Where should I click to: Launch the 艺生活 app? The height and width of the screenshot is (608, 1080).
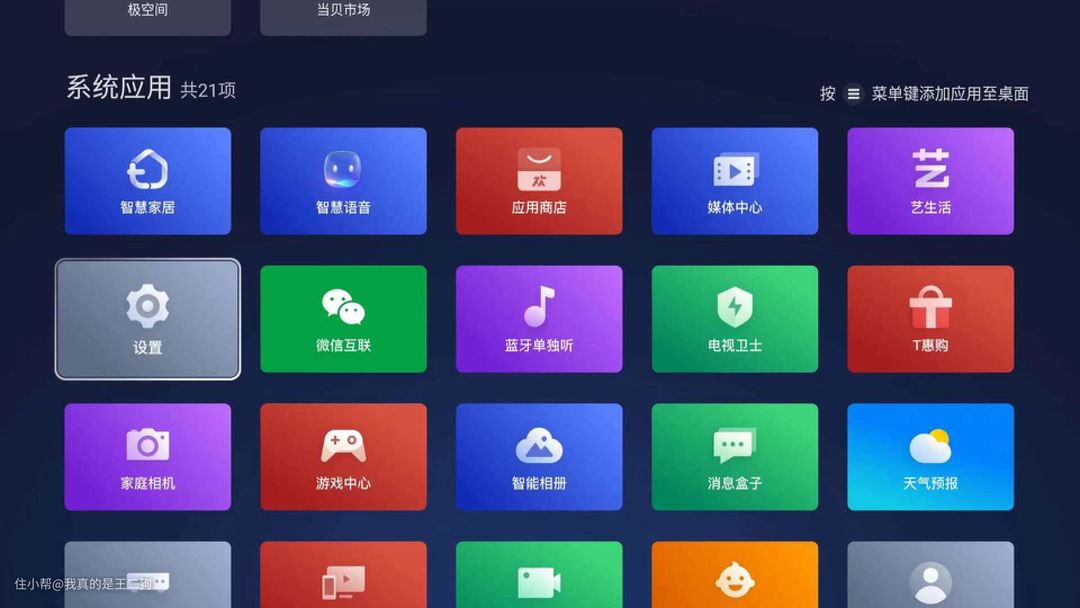[x=930, y=181]
